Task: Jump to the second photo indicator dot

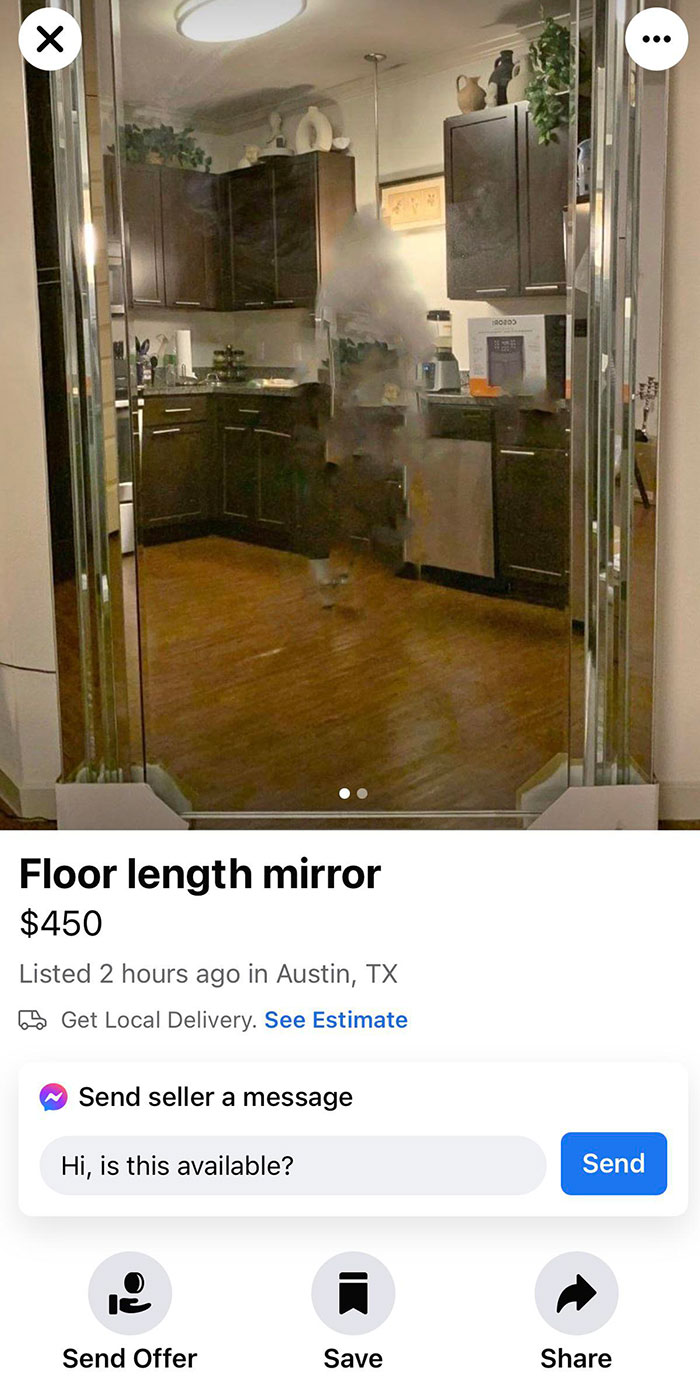Action: [362, 793]
